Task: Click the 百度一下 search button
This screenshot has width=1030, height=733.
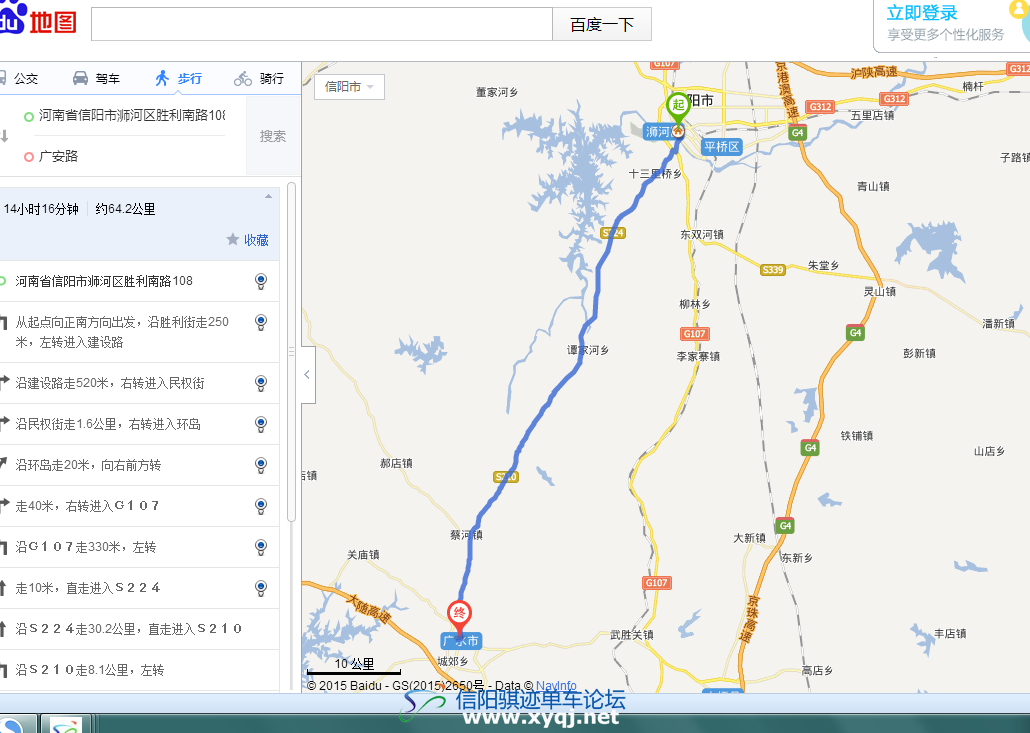Action: [x=602, y=24]
